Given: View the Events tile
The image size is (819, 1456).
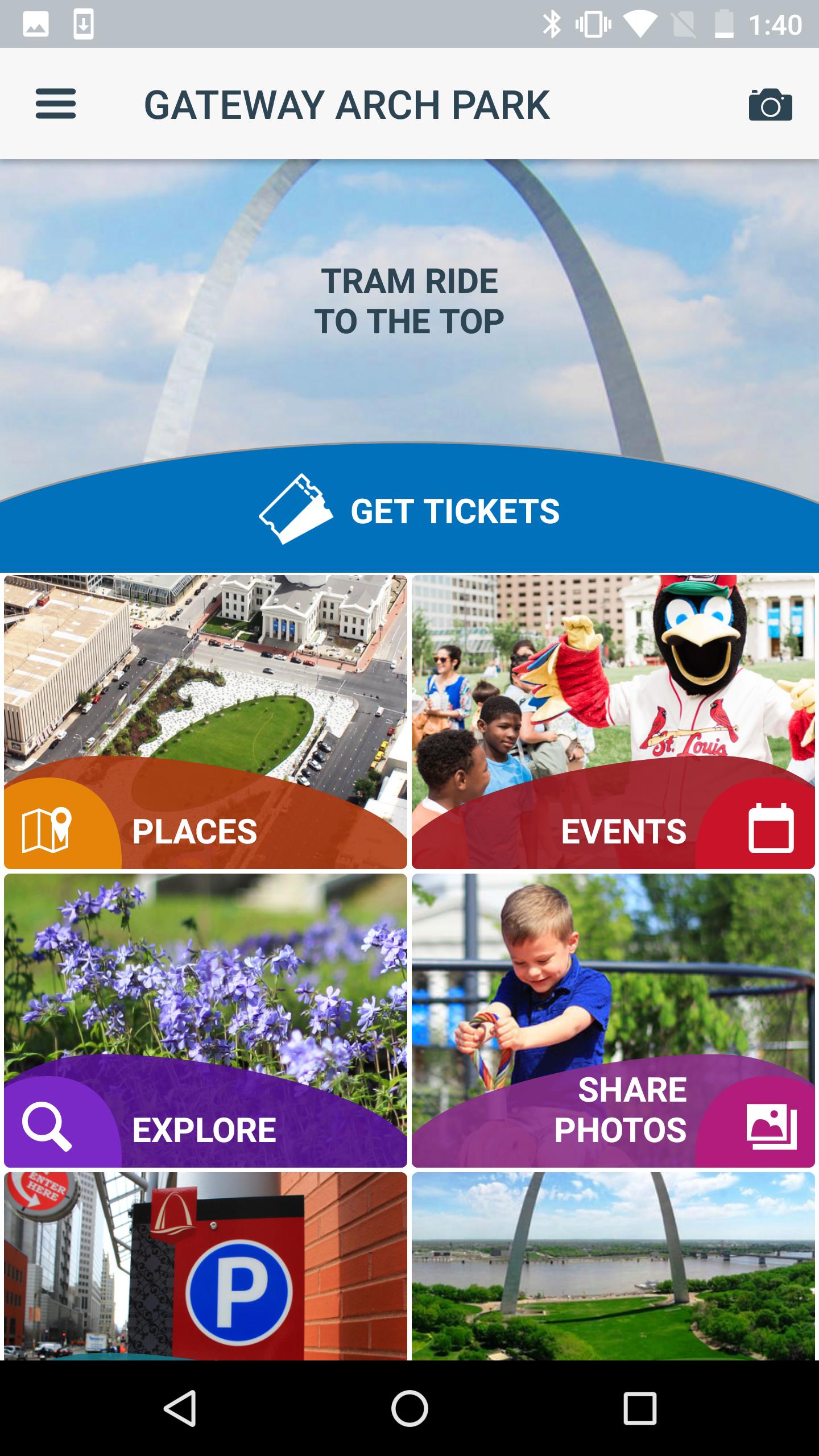Looking at the screenshot, I should [x=613, y=722].
